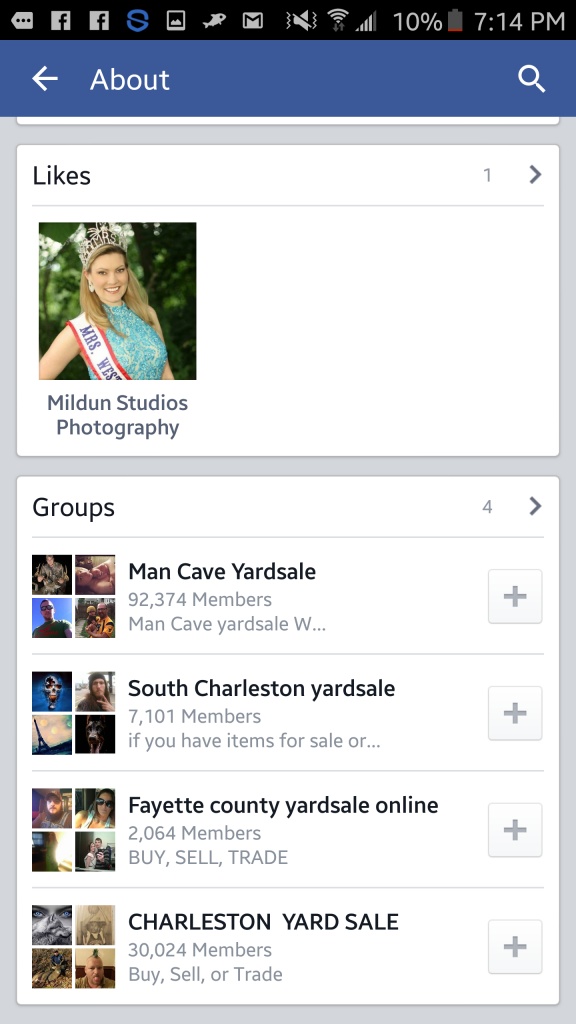
Task: Open the search icon in the app bar
Action: point(531,79)
